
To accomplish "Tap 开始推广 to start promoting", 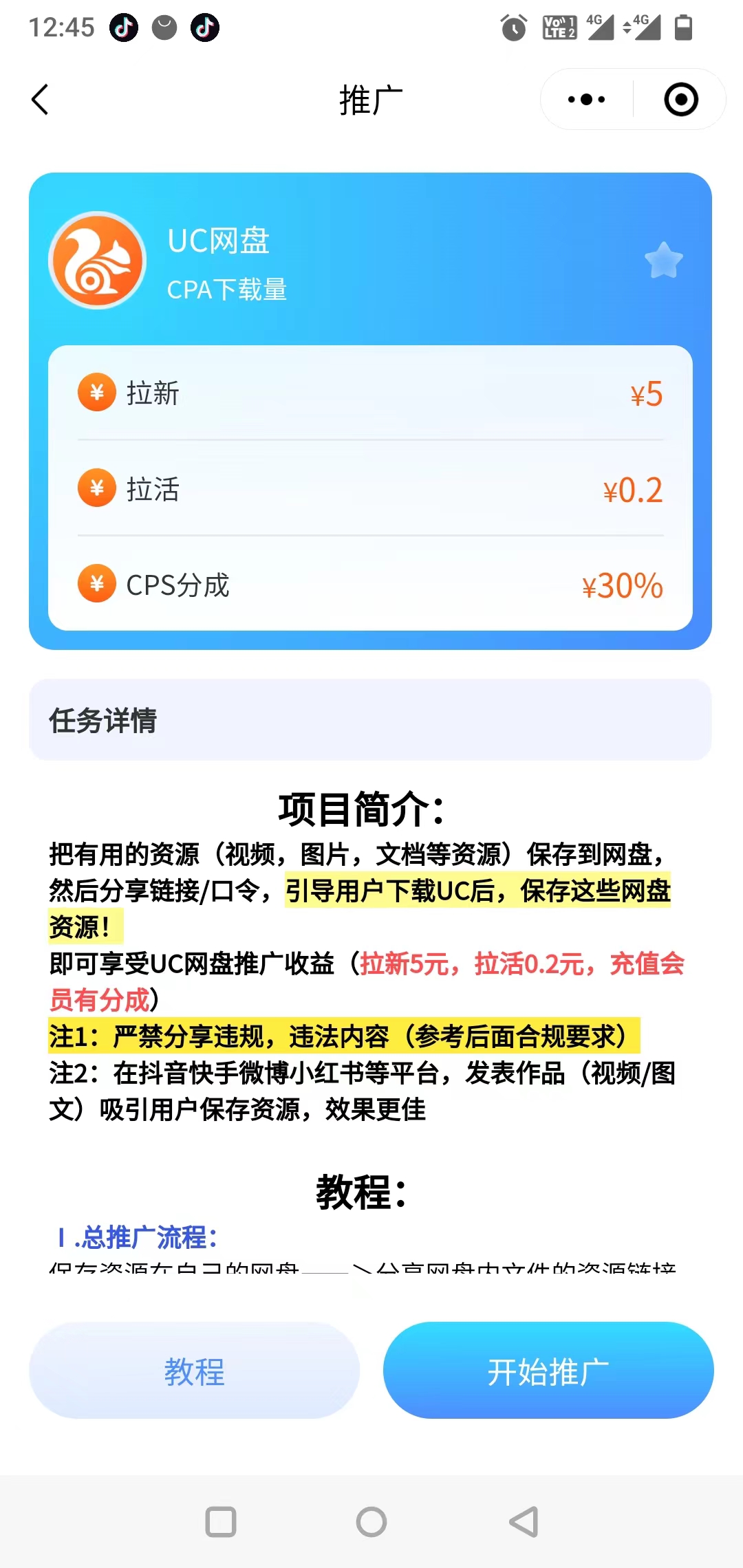I will tap(548, 1371).
